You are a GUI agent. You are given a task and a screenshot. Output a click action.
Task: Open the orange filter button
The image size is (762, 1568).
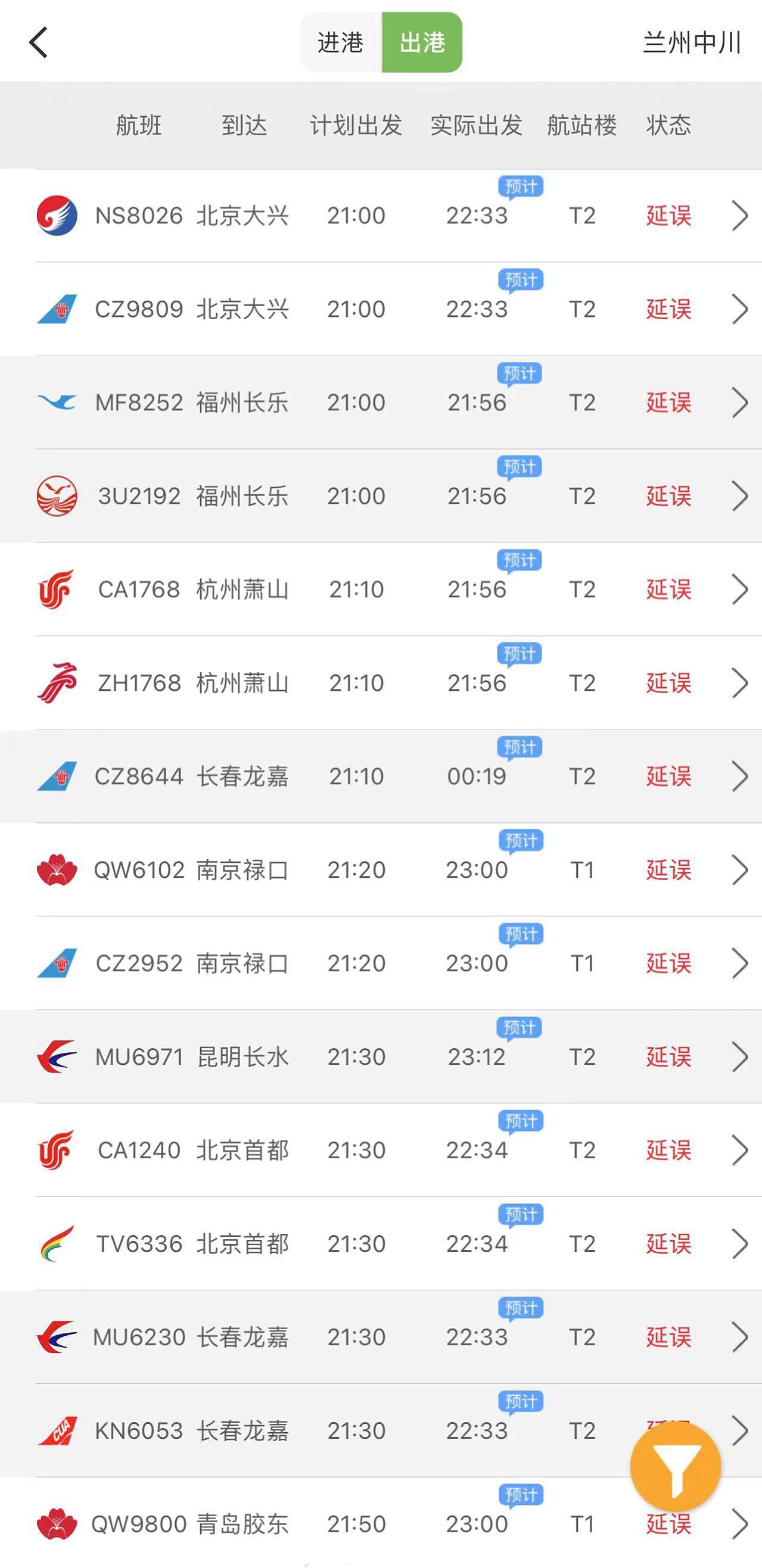click(x=675, y=1466)
